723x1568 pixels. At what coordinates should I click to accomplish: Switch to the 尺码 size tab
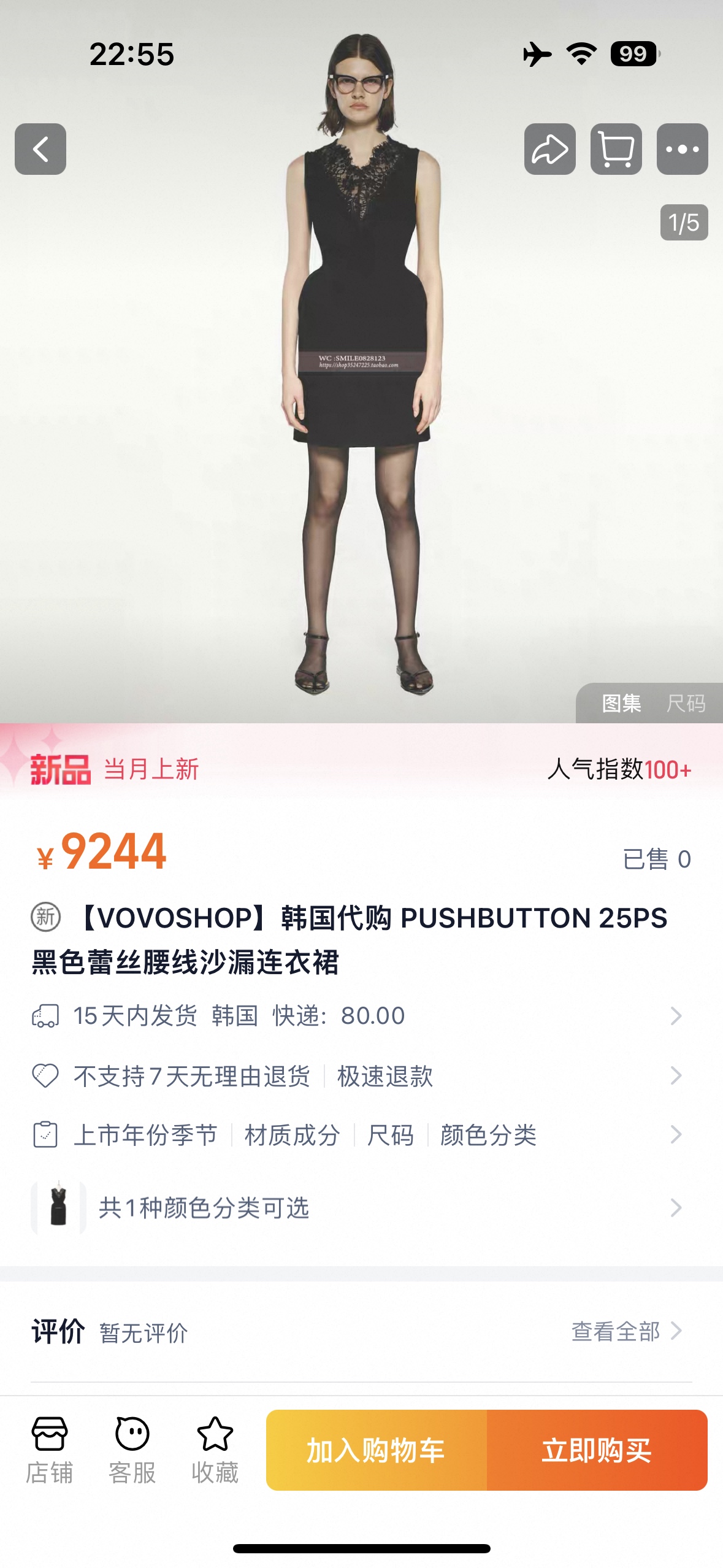[686, 703]
